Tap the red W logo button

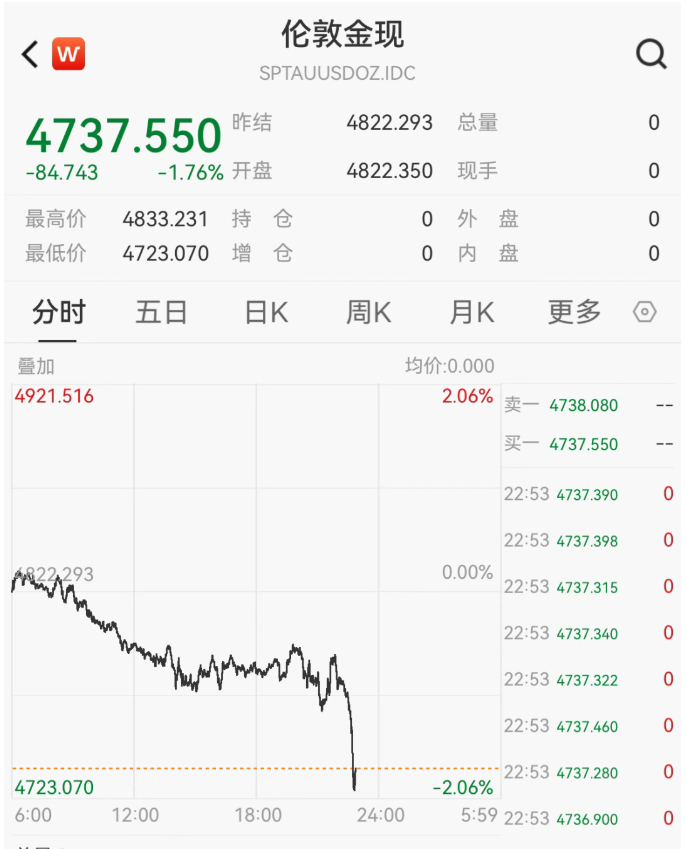tap(69, 54)
